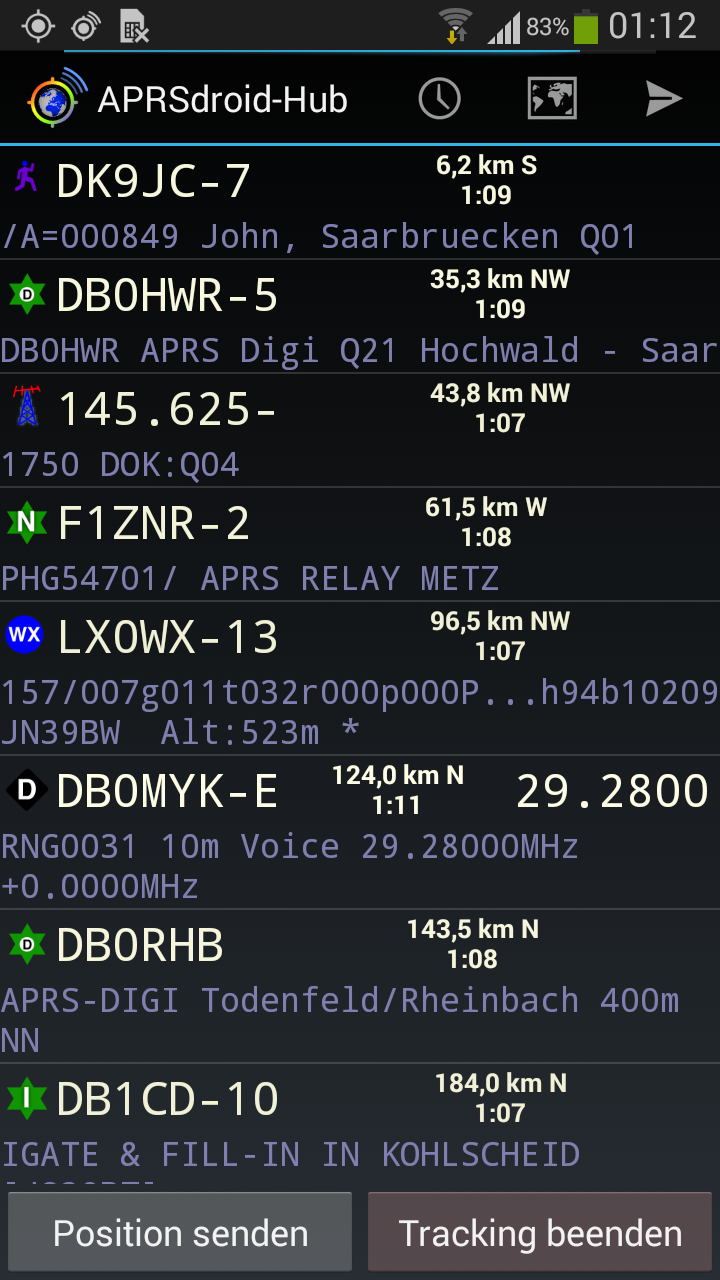Open station DB0MYK-E entry

click(x=360, y=833)
